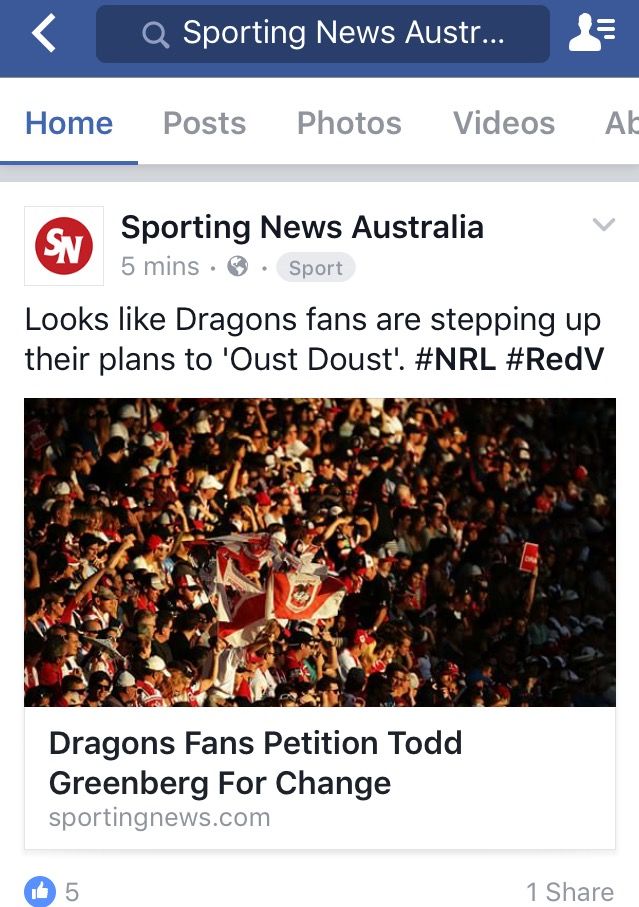View the 1 Share details

pyautogui.click(x=569, y=891)
